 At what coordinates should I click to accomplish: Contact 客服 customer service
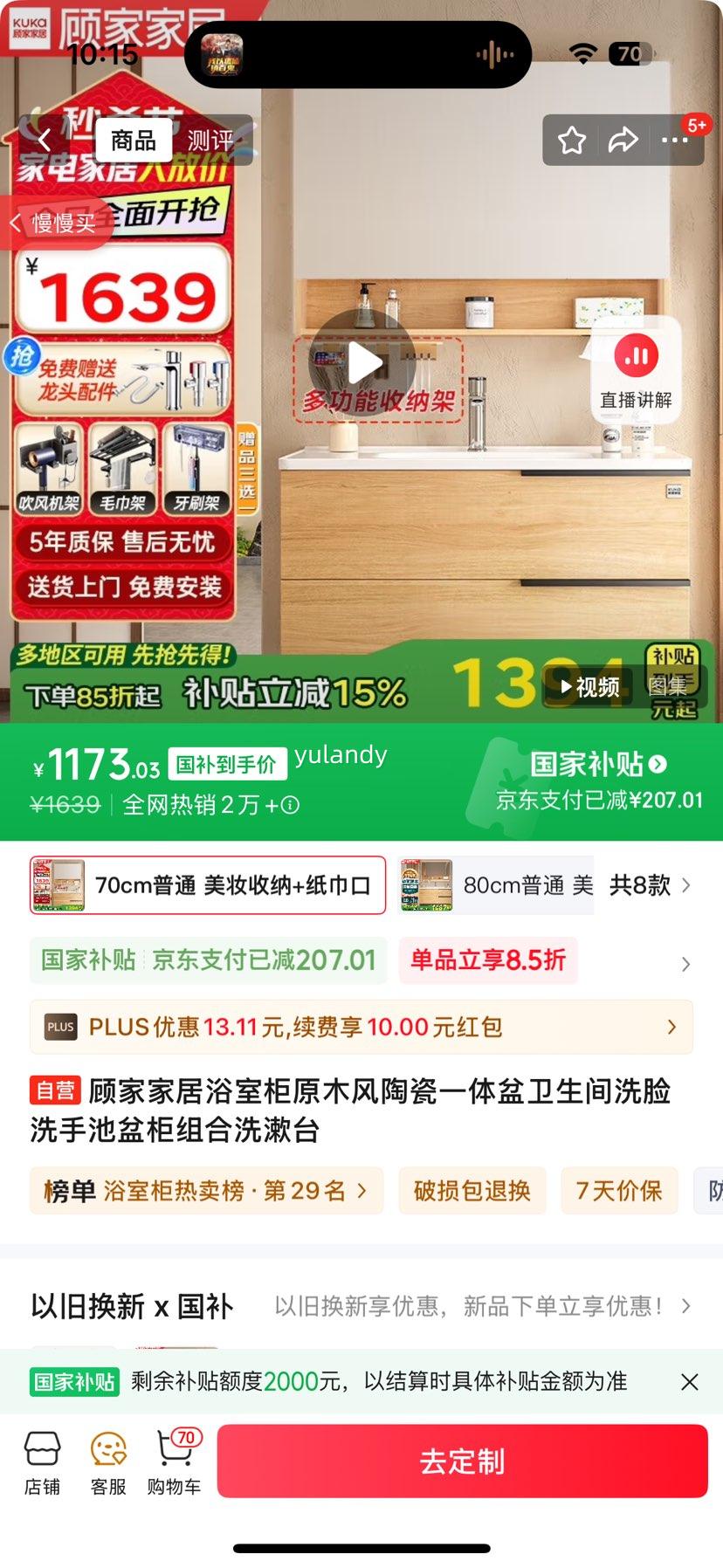(108, 1463)
